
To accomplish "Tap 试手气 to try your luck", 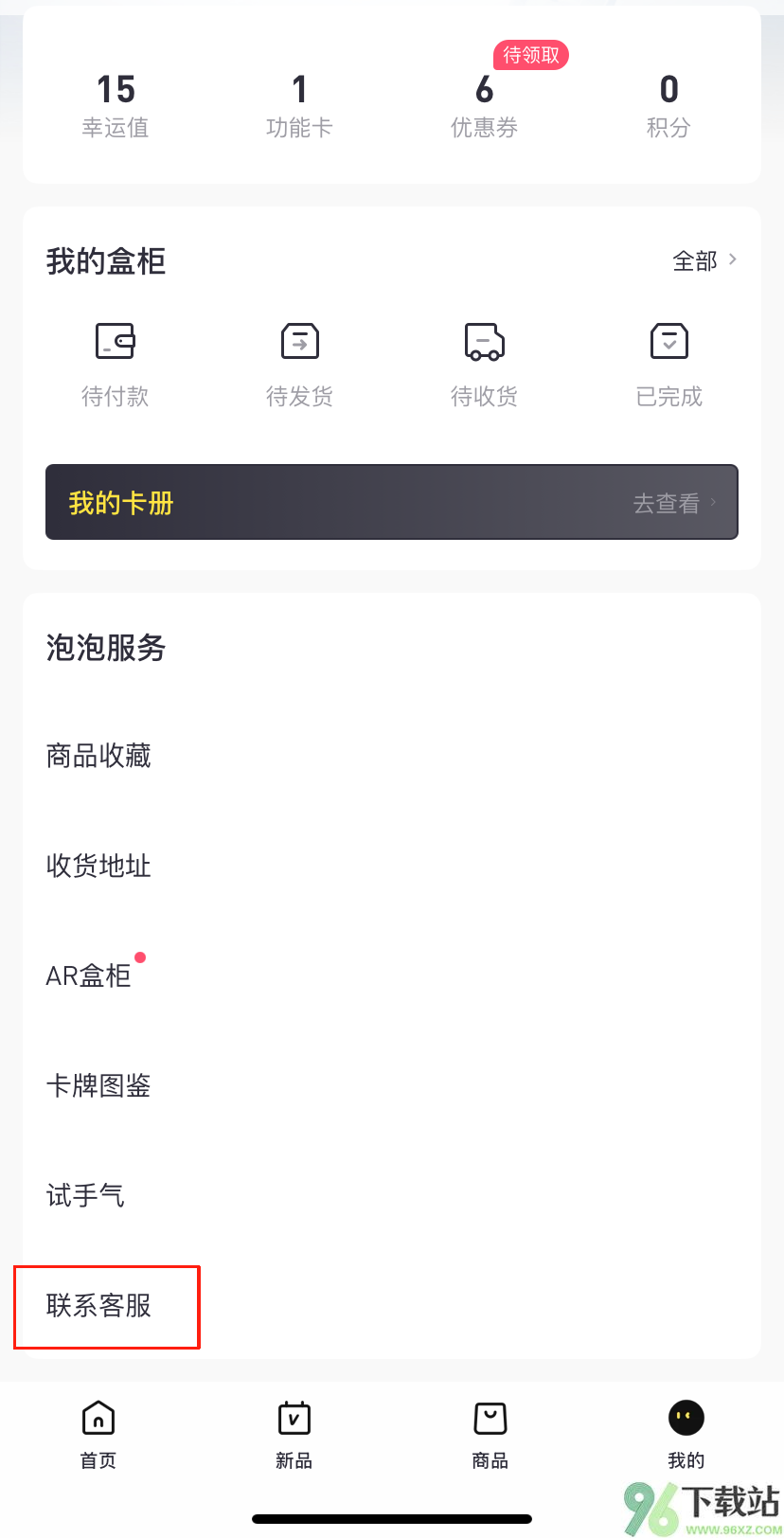I will [x=85, y=1195].
